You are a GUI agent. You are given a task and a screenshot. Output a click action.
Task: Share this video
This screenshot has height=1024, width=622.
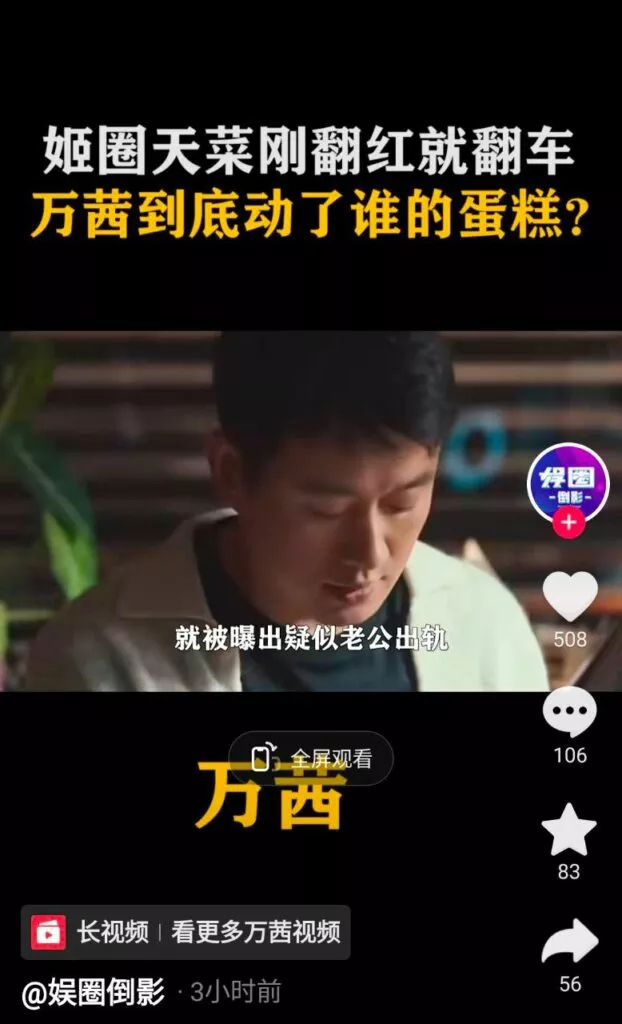point(569,942)
